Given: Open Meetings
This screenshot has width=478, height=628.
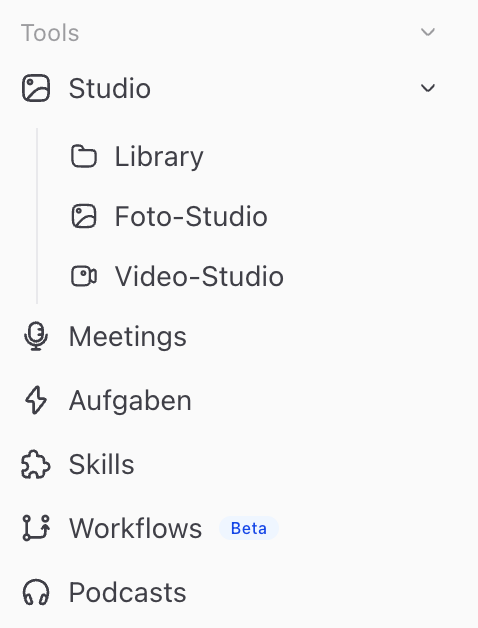Looking at the screenshot, I should point(104,336).
